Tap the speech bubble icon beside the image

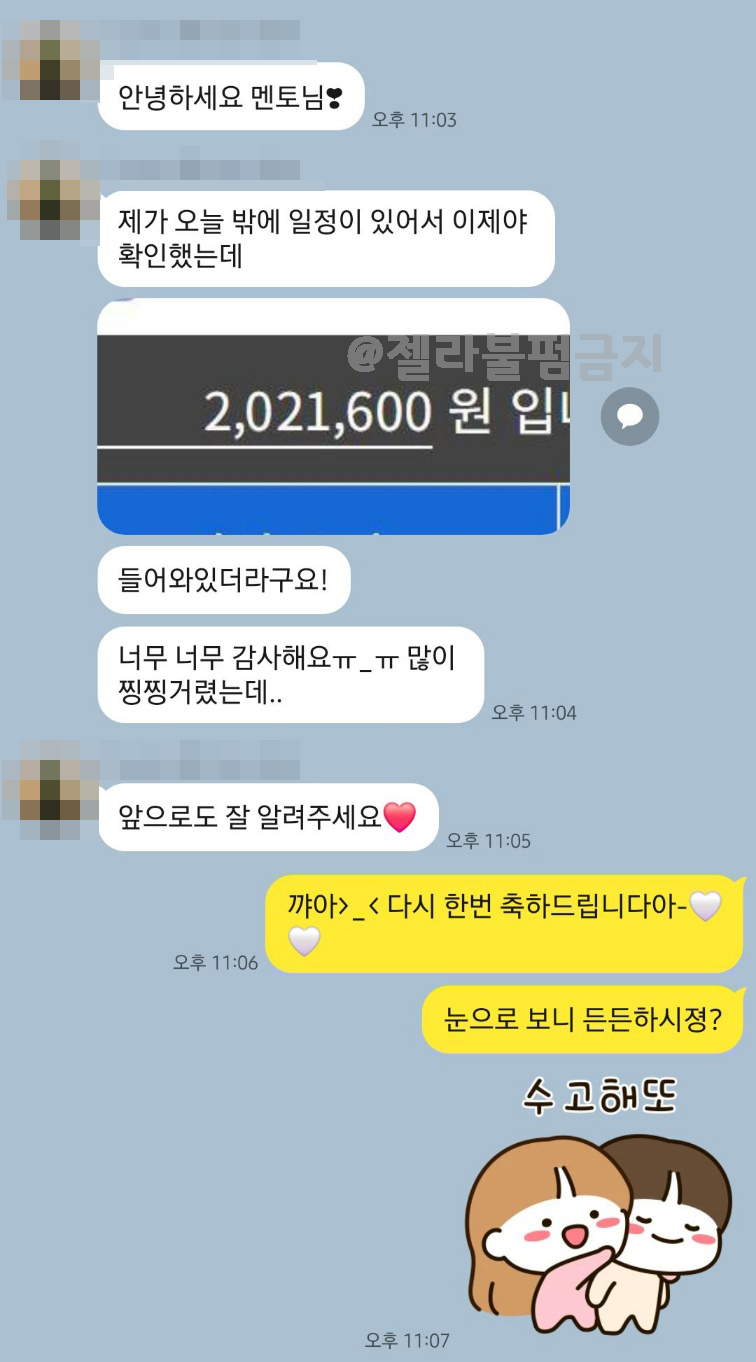click(x=629, y=416)
